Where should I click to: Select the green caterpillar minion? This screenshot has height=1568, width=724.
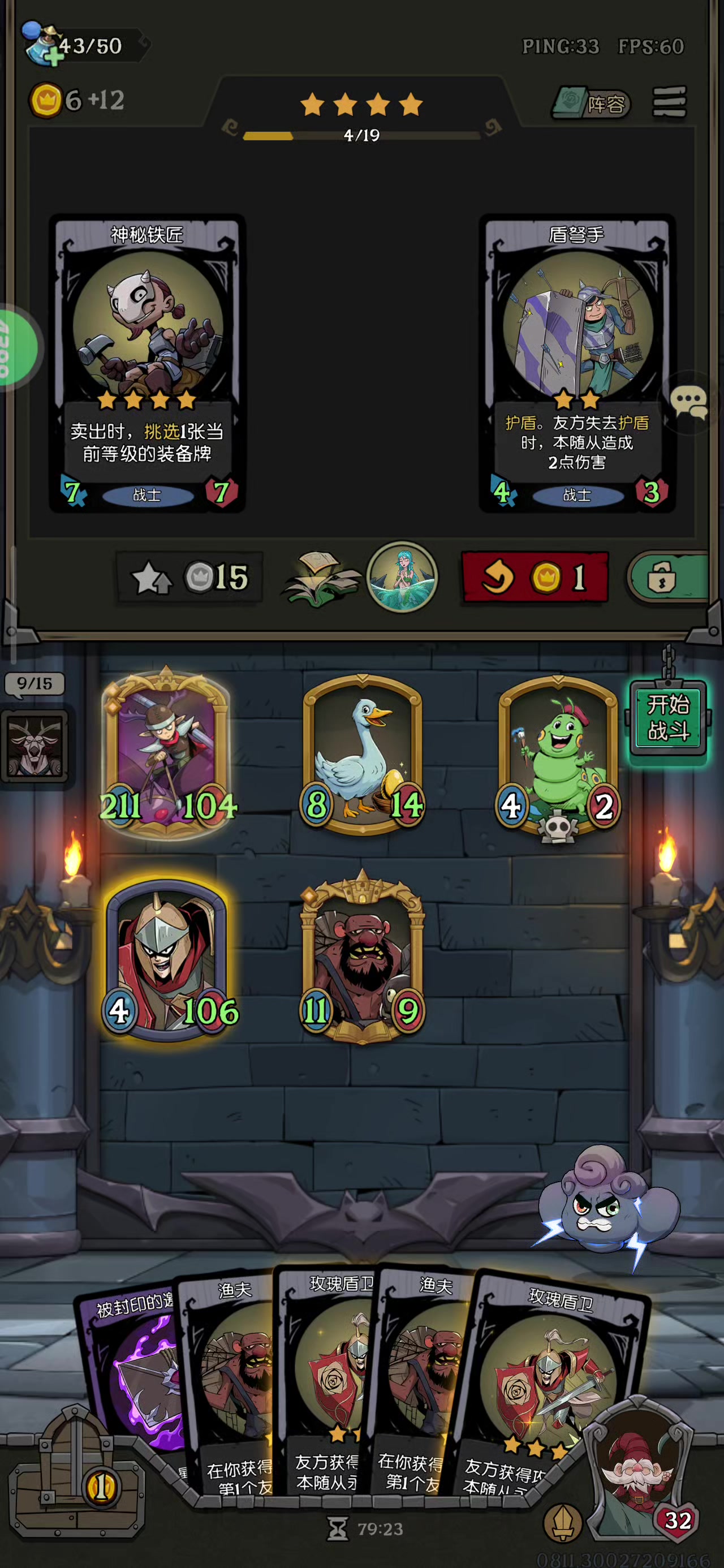click(x=558, y=755)
